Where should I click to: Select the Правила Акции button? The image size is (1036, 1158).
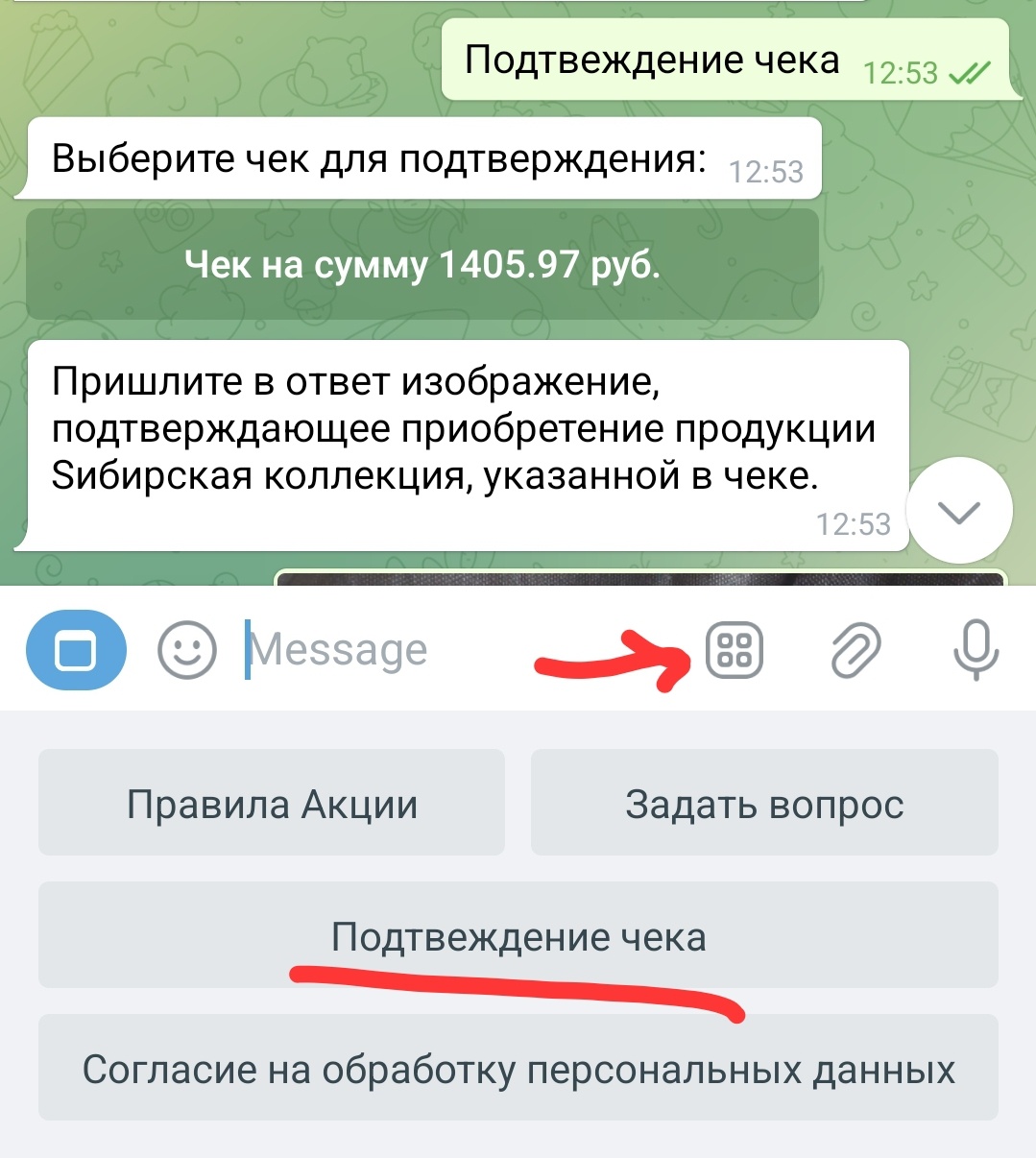272,804
